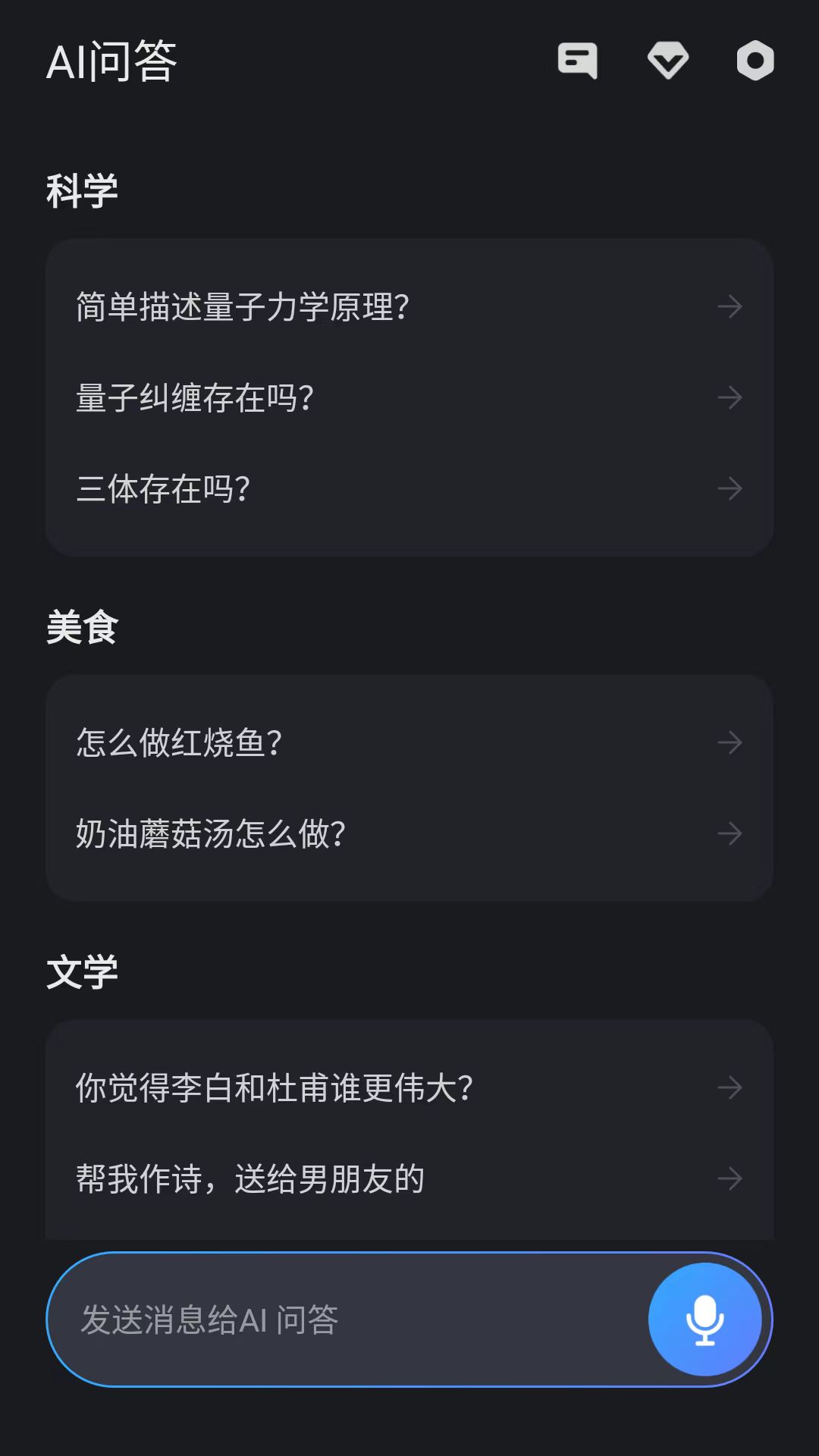Ask 怎么做红烧鱼?

point(409,742)
